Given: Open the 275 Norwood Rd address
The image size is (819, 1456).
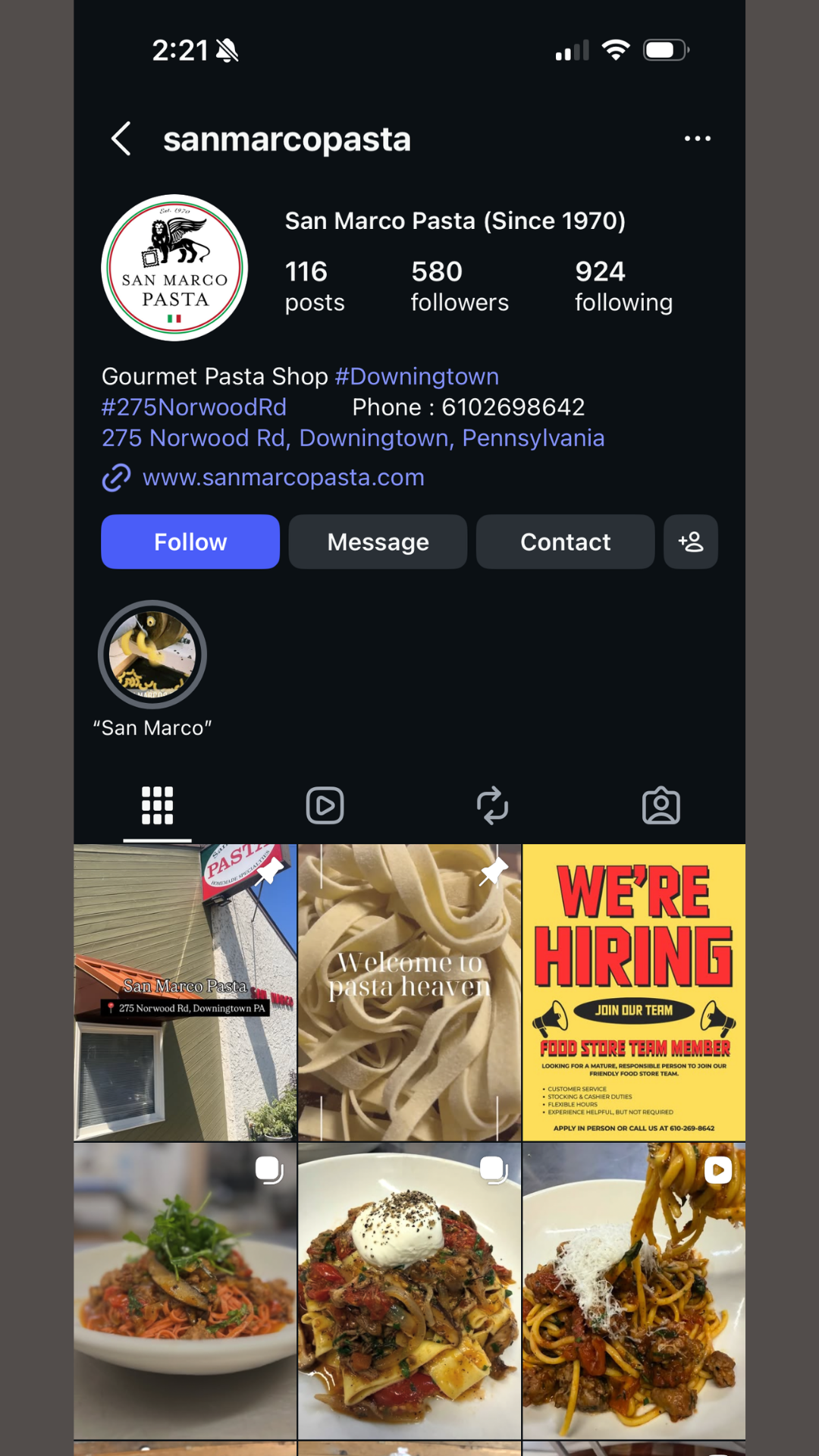Looking at the screenshot, I should [x=353, y=438].
